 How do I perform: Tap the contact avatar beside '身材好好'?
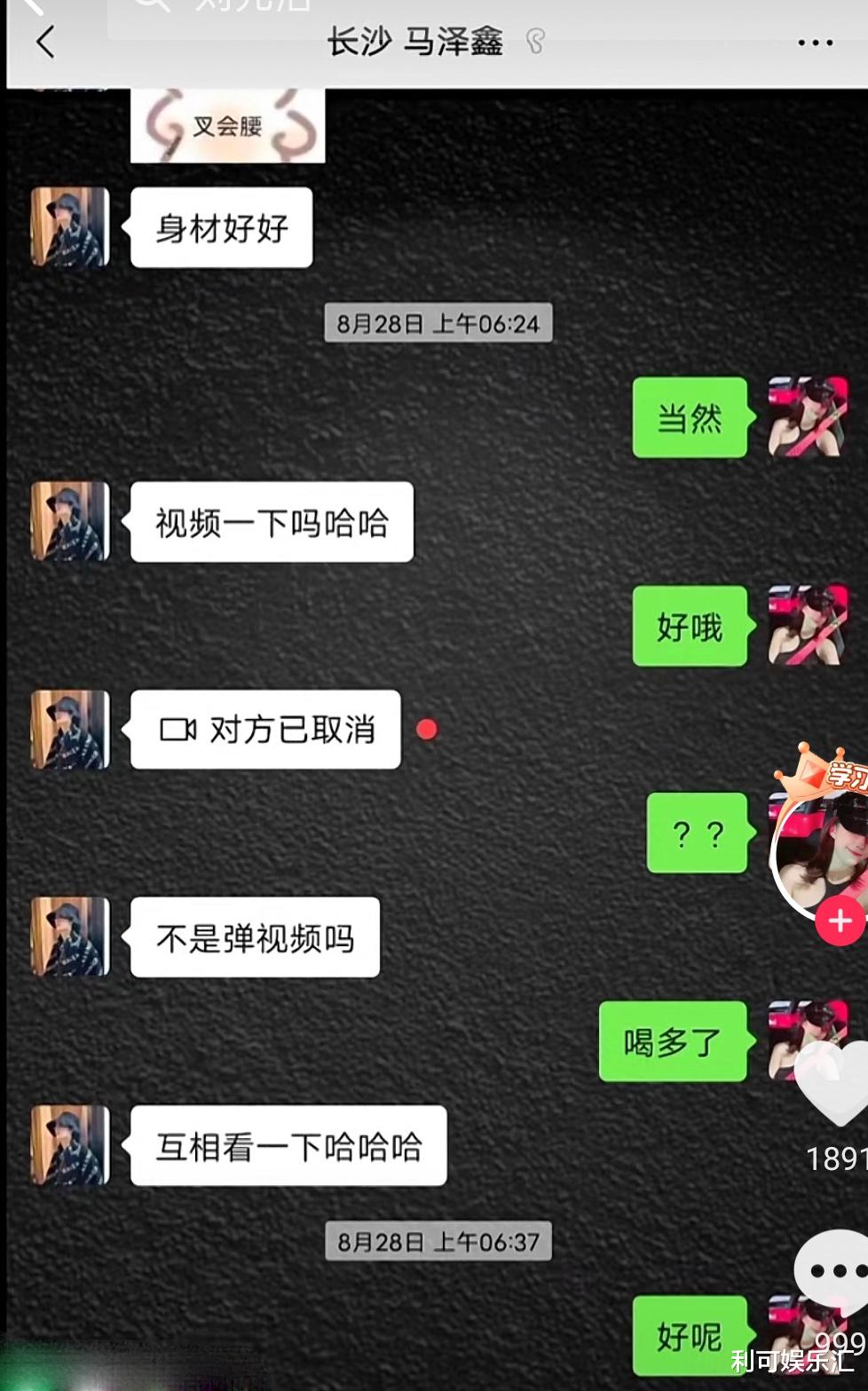[x=70, y=225]
